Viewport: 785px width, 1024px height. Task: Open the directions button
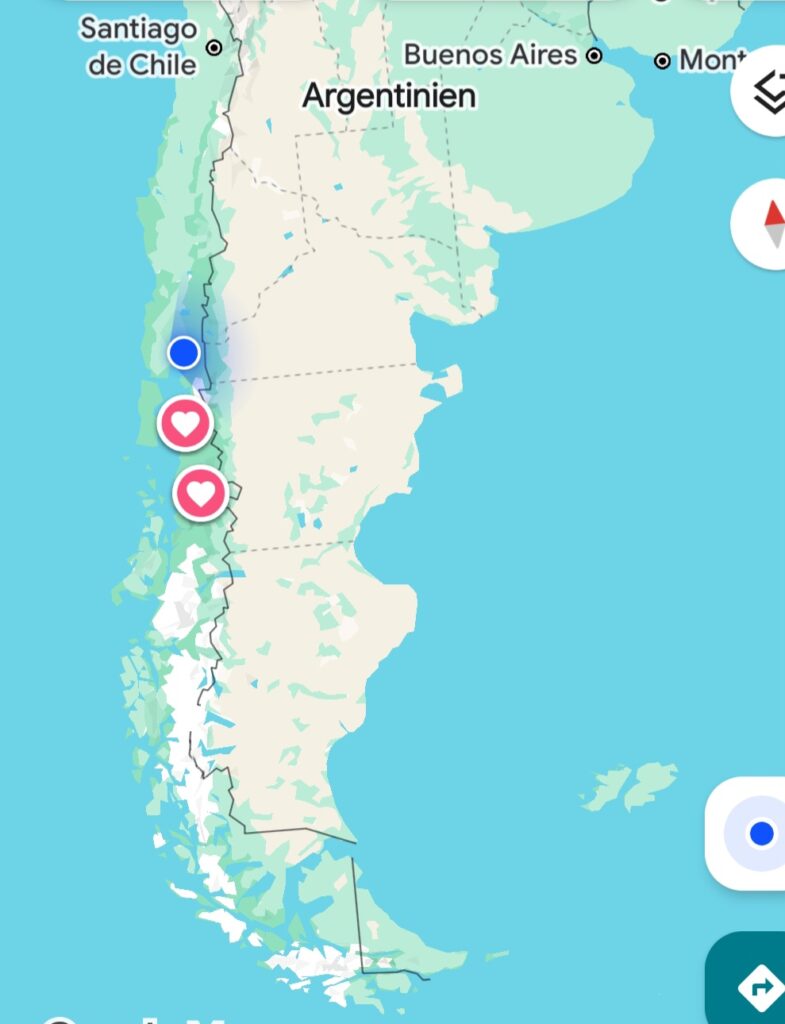pyautogui.click(x=758, y=986)
